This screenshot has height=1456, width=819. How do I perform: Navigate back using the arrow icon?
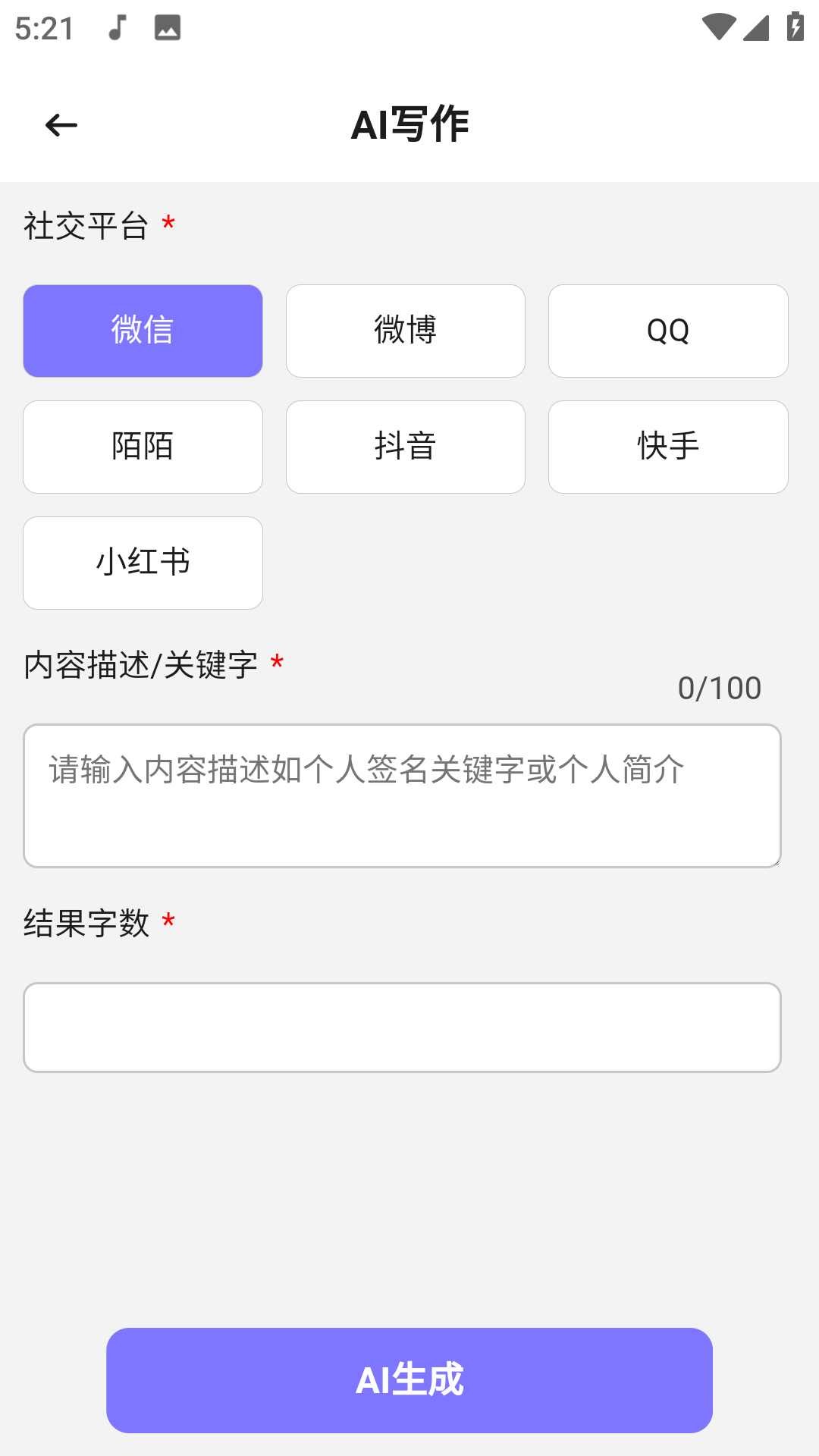59,124
